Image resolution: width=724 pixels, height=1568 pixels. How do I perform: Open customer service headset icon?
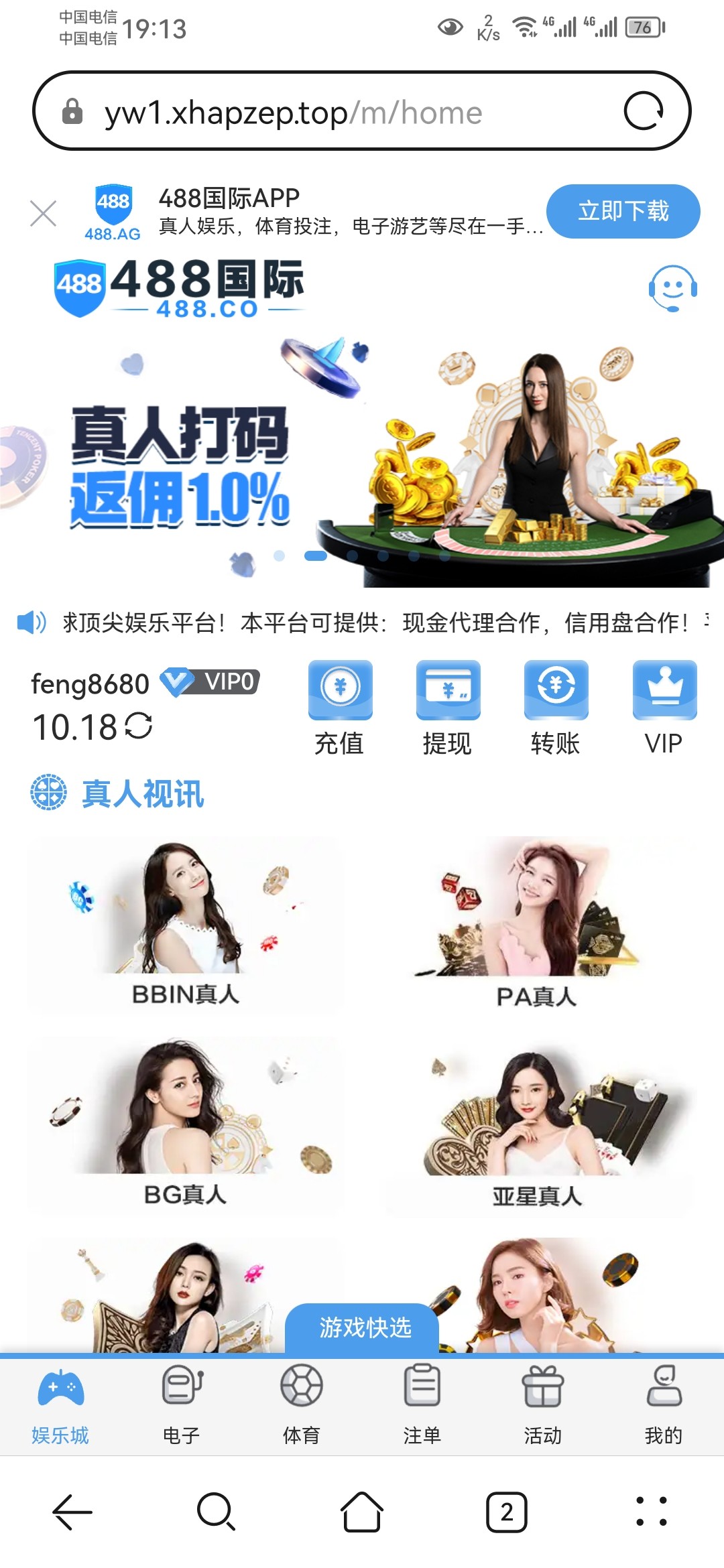tap(672, 288)
